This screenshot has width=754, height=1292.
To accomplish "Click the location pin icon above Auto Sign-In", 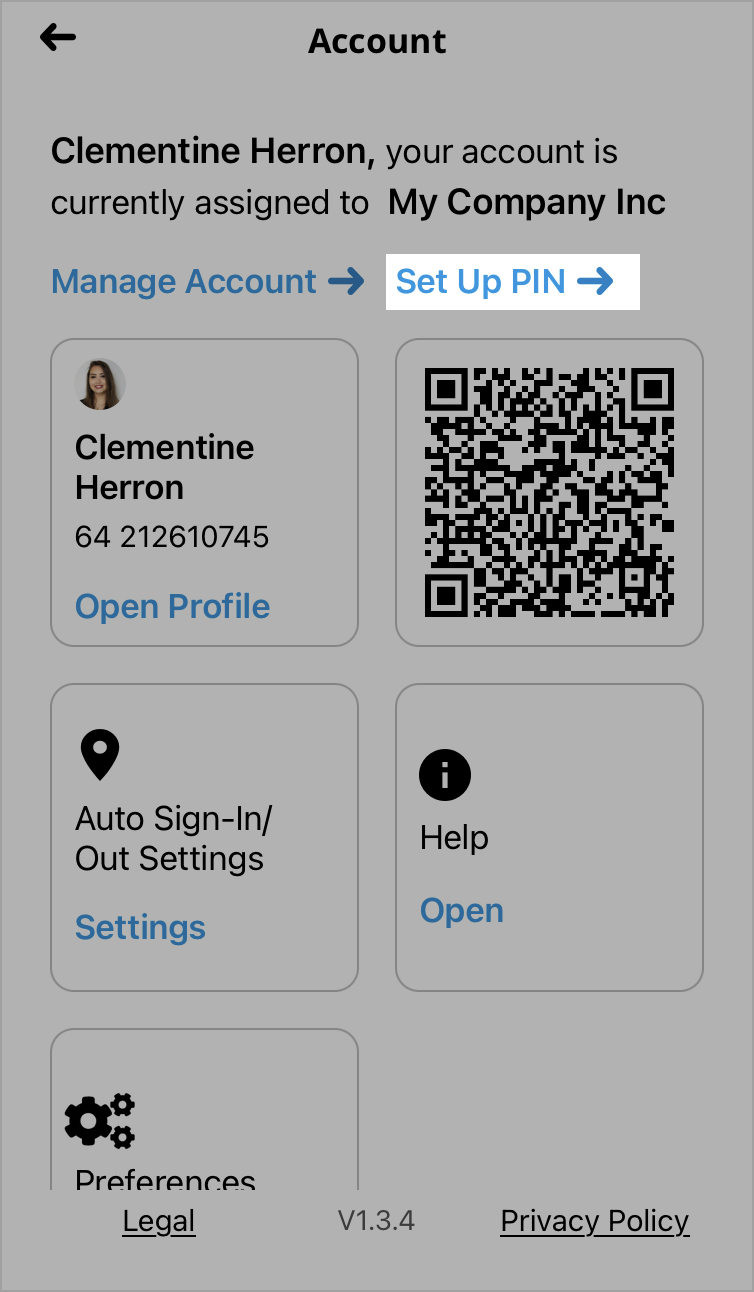I will tap(99, 757).
